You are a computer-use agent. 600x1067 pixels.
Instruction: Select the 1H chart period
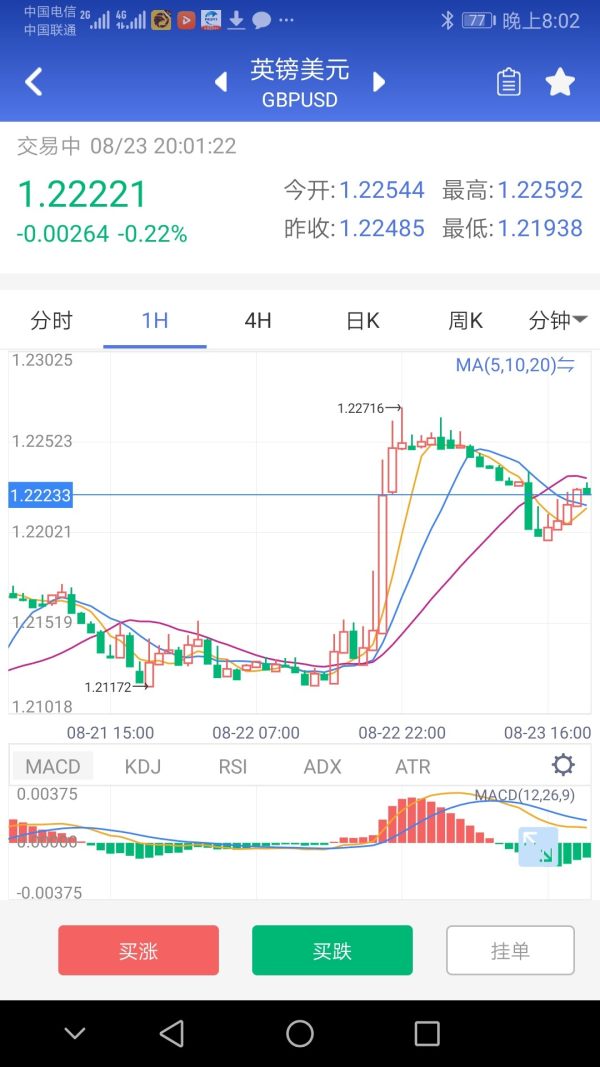[x=155, y=320]
